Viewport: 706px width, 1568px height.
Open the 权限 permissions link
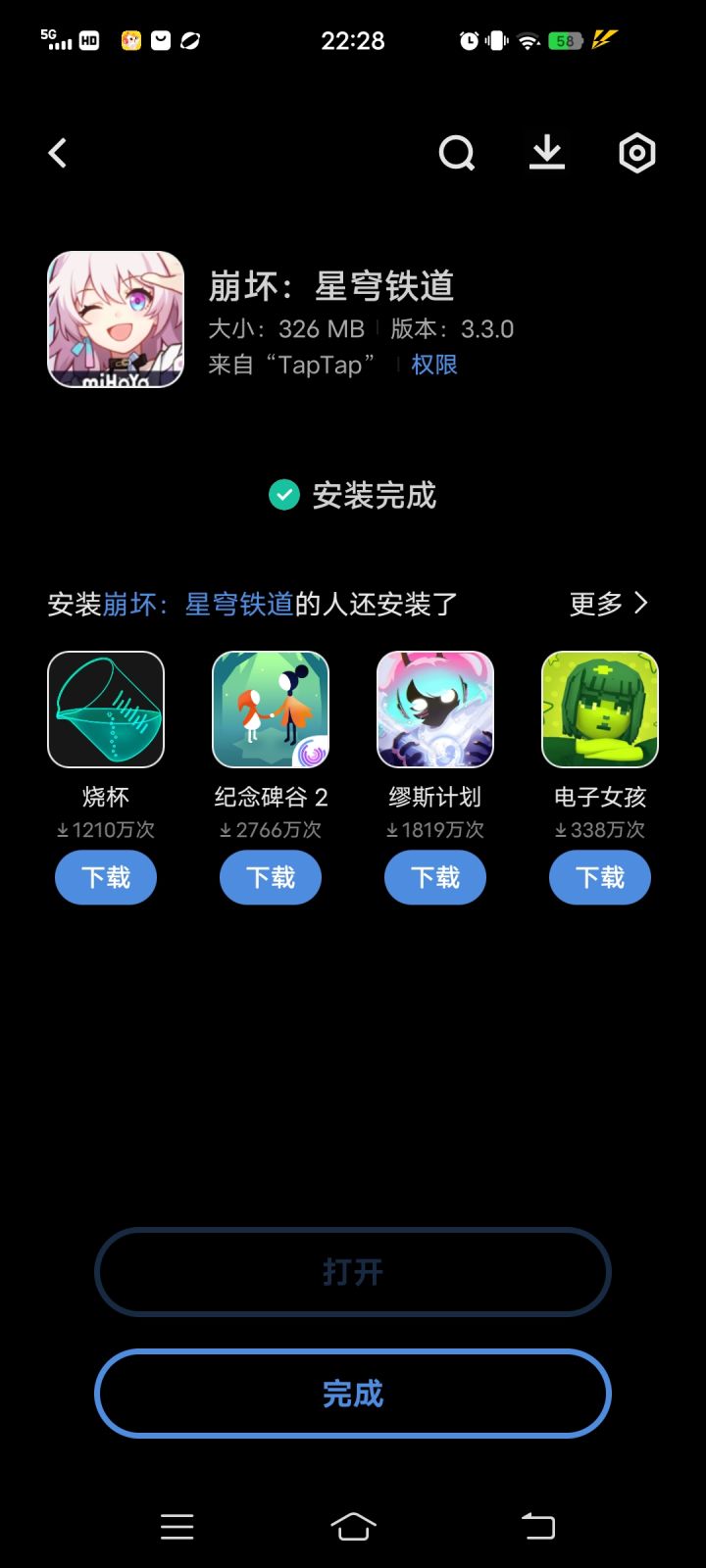tap(433, 365)
